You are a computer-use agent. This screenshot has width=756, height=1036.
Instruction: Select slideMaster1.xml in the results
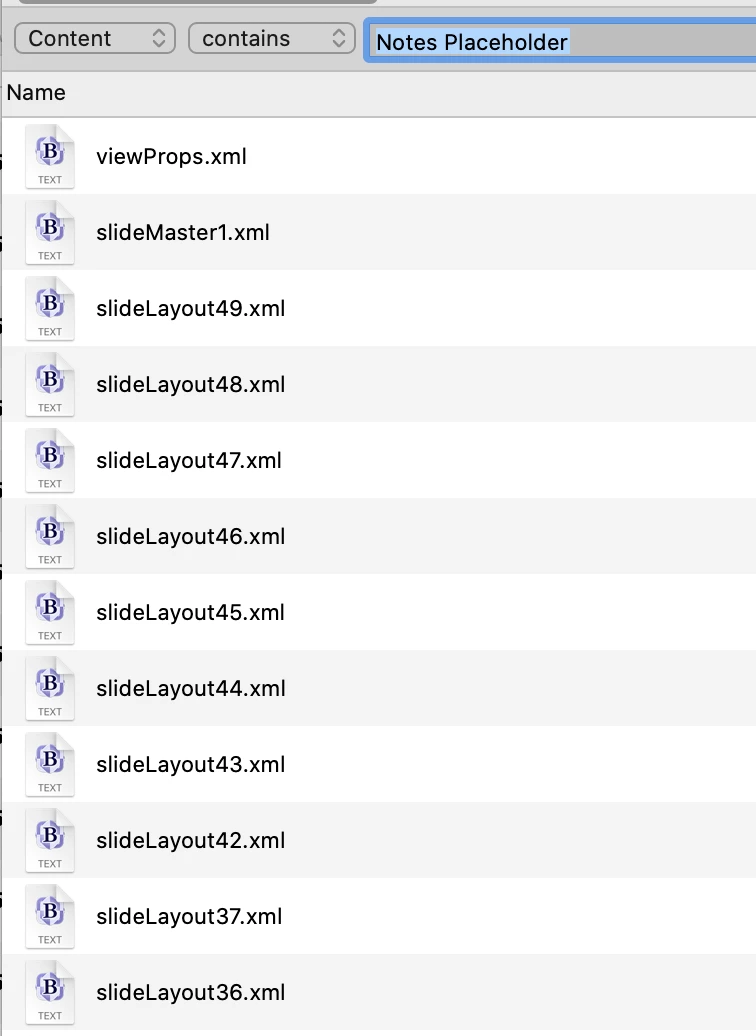click(183, 233)
